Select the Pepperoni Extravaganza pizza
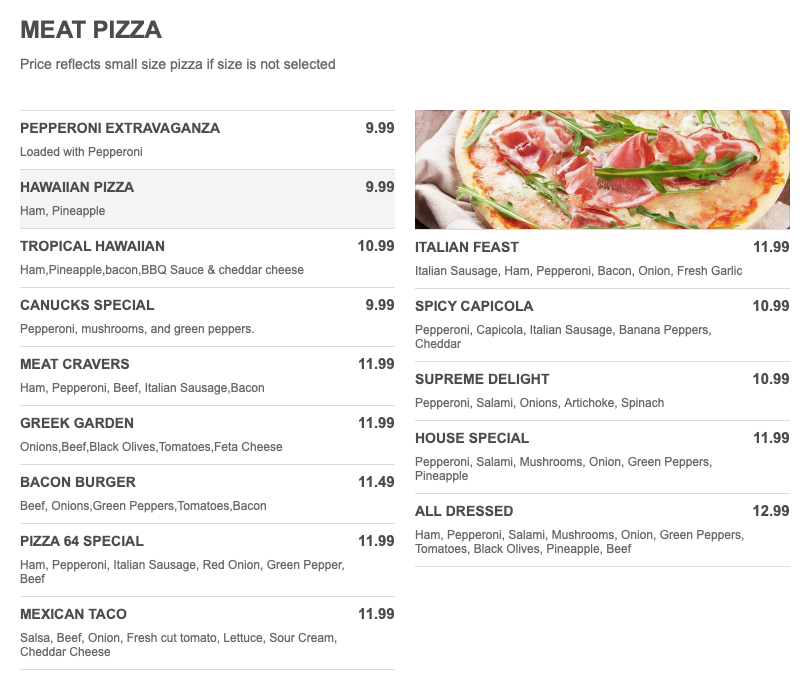The image size is (810, 682). [120, 129]
